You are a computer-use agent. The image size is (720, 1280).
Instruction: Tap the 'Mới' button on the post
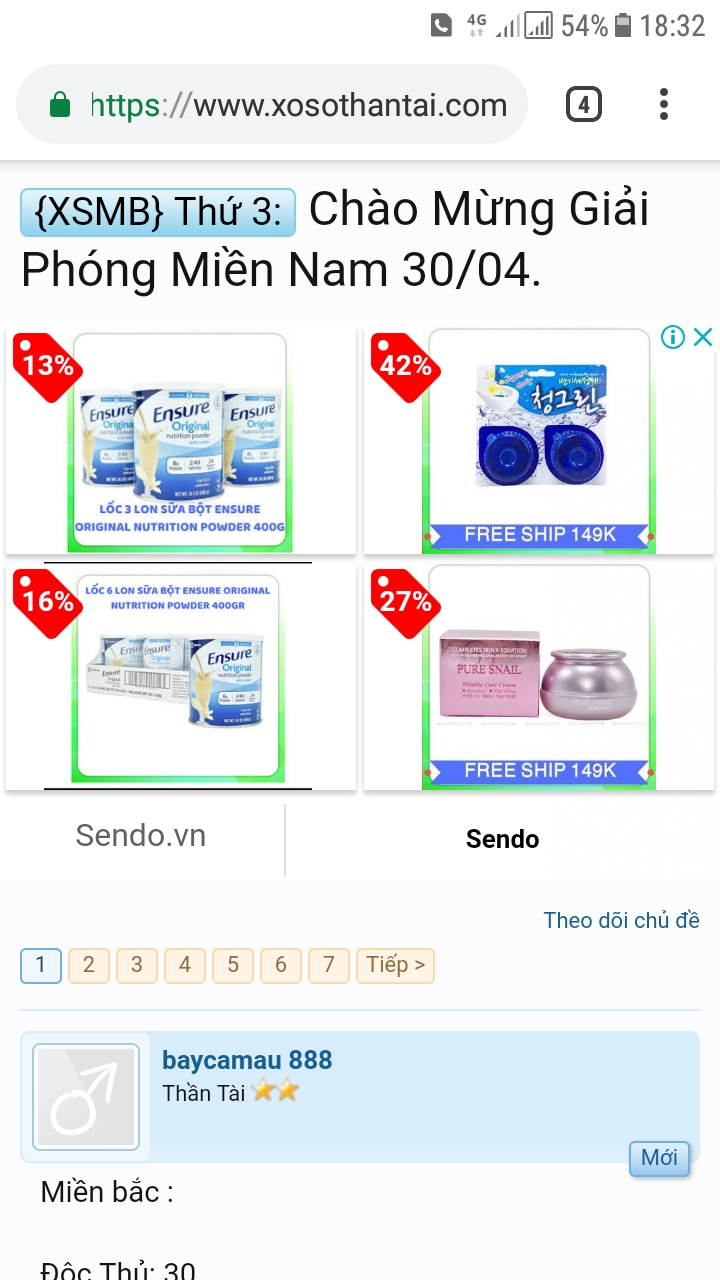click(x=659, y=1158)
